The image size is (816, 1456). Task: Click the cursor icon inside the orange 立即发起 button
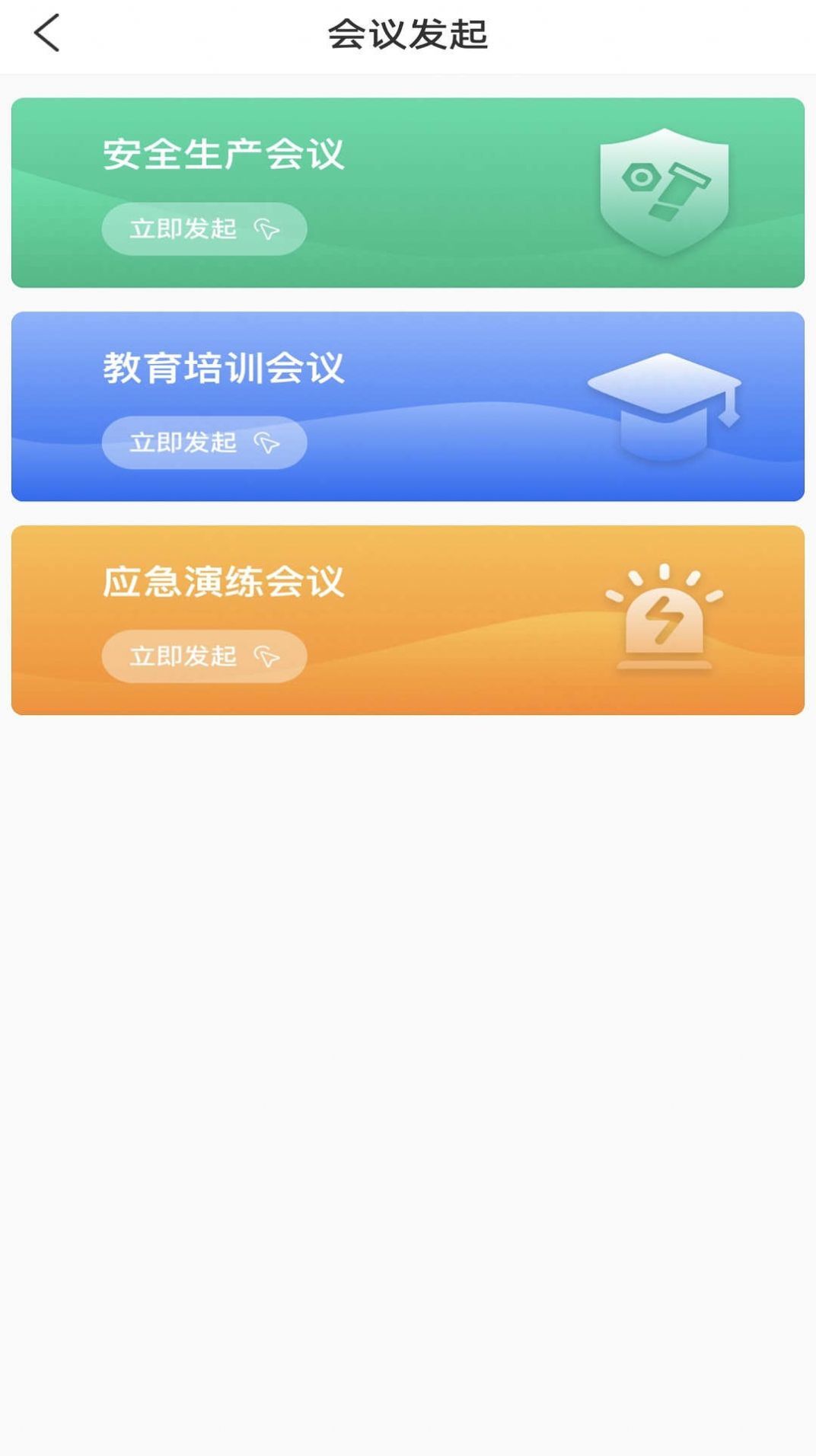tap(267, 656)
